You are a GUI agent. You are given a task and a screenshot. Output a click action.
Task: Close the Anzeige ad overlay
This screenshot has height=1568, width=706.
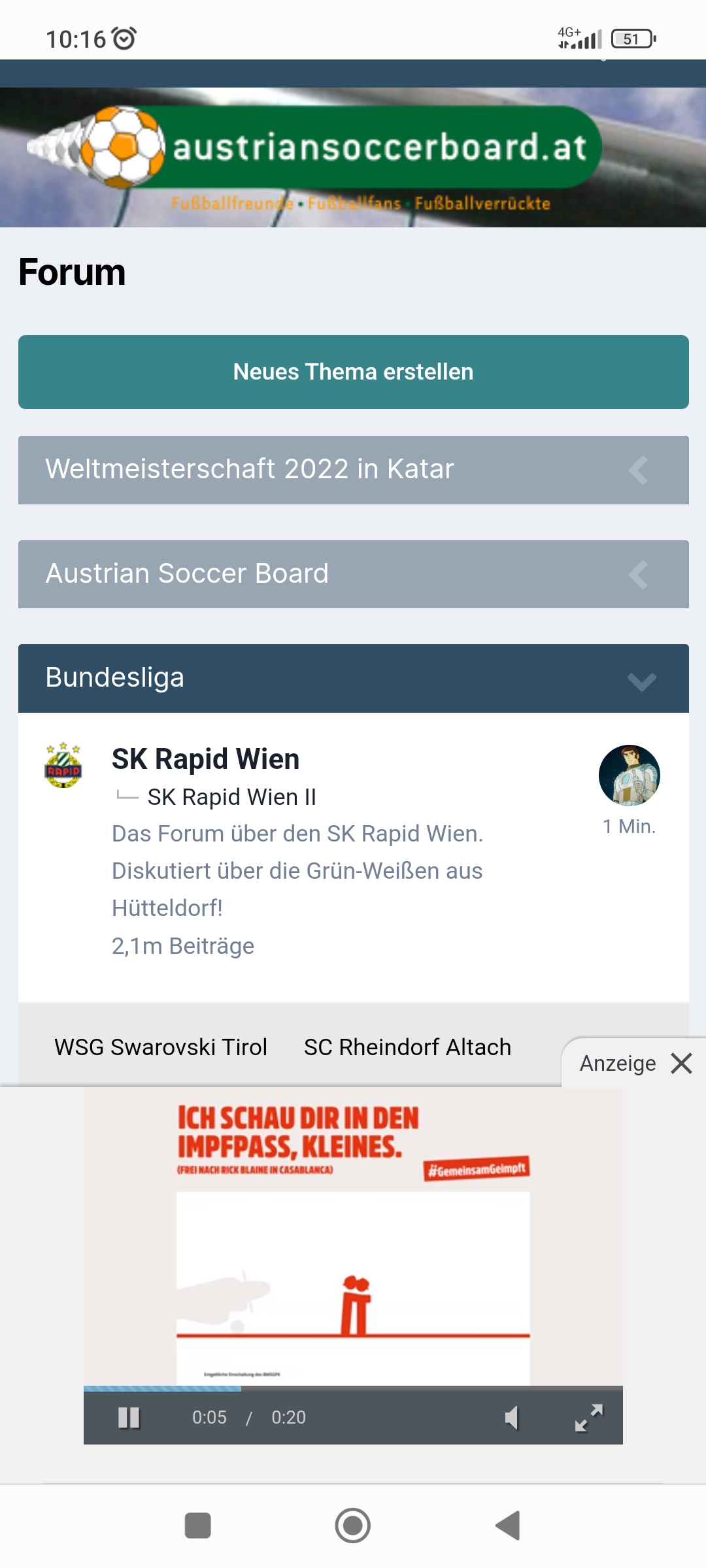click(x=681, y=1064)
